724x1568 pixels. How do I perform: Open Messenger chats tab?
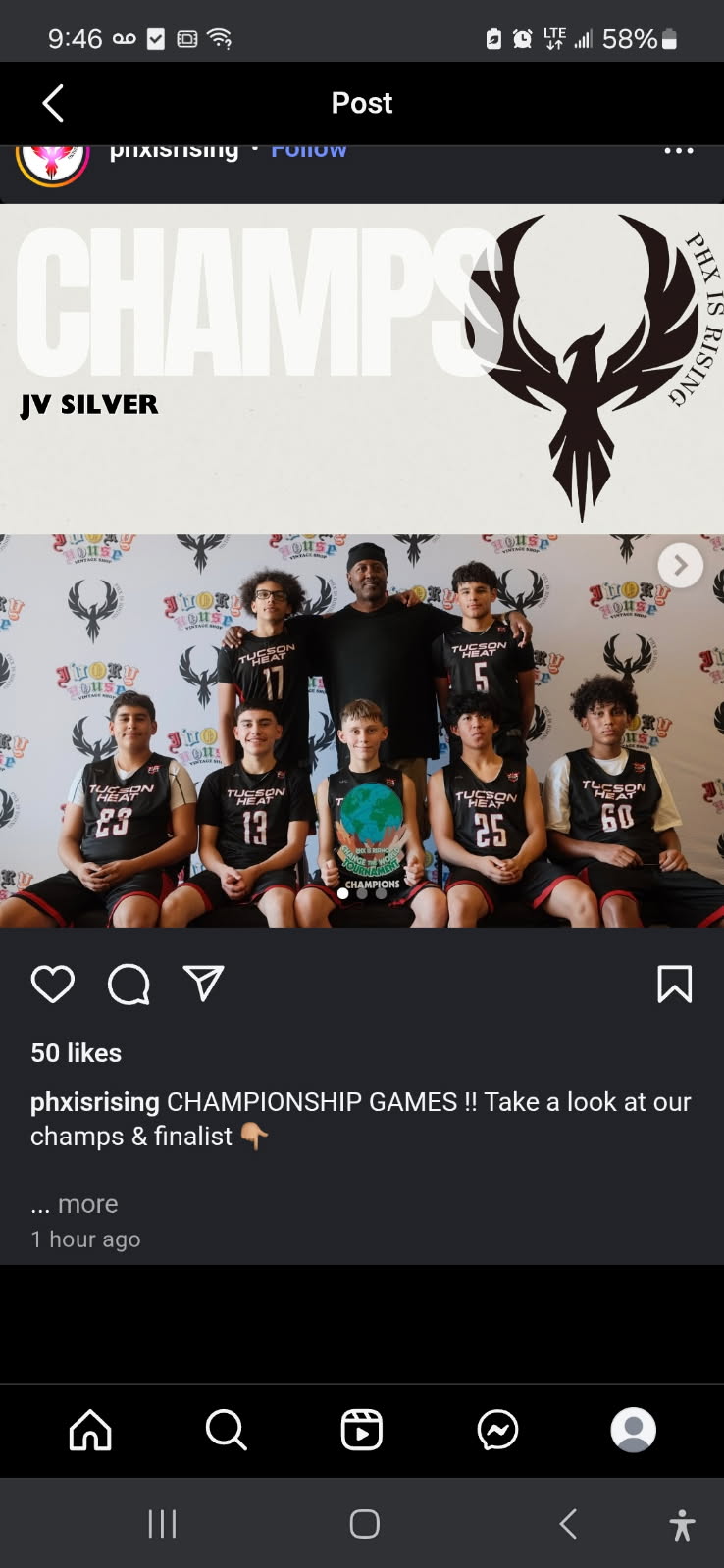click(497, 1430)
